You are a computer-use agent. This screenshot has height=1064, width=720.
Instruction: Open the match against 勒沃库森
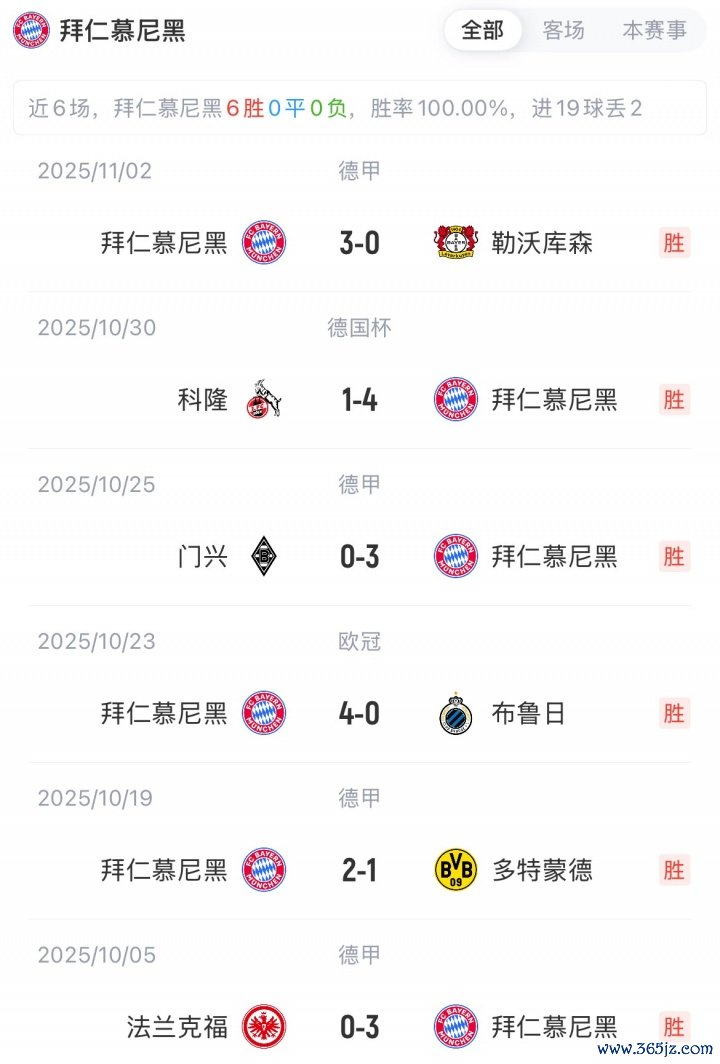[360, 243]
